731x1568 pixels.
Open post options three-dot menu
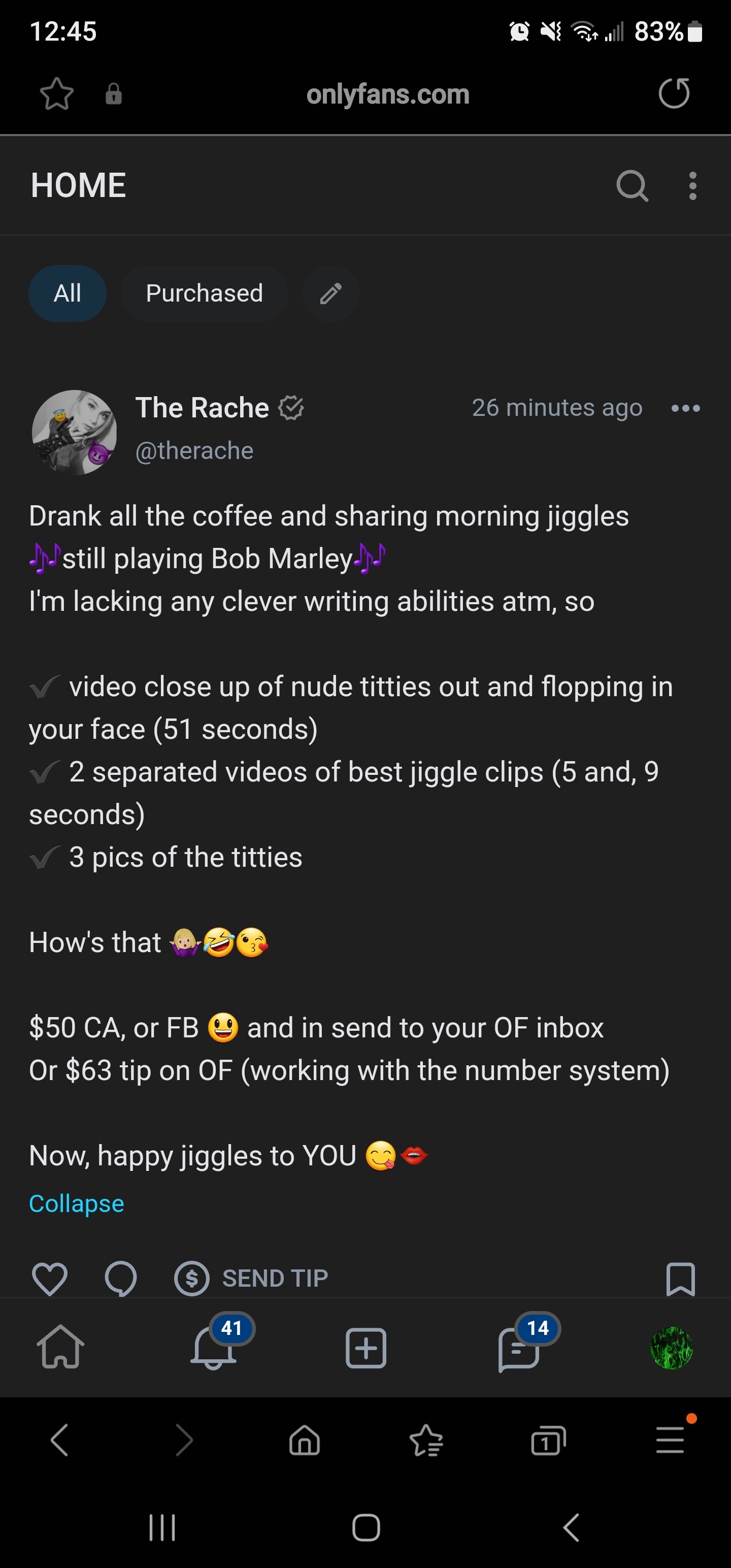685,408
